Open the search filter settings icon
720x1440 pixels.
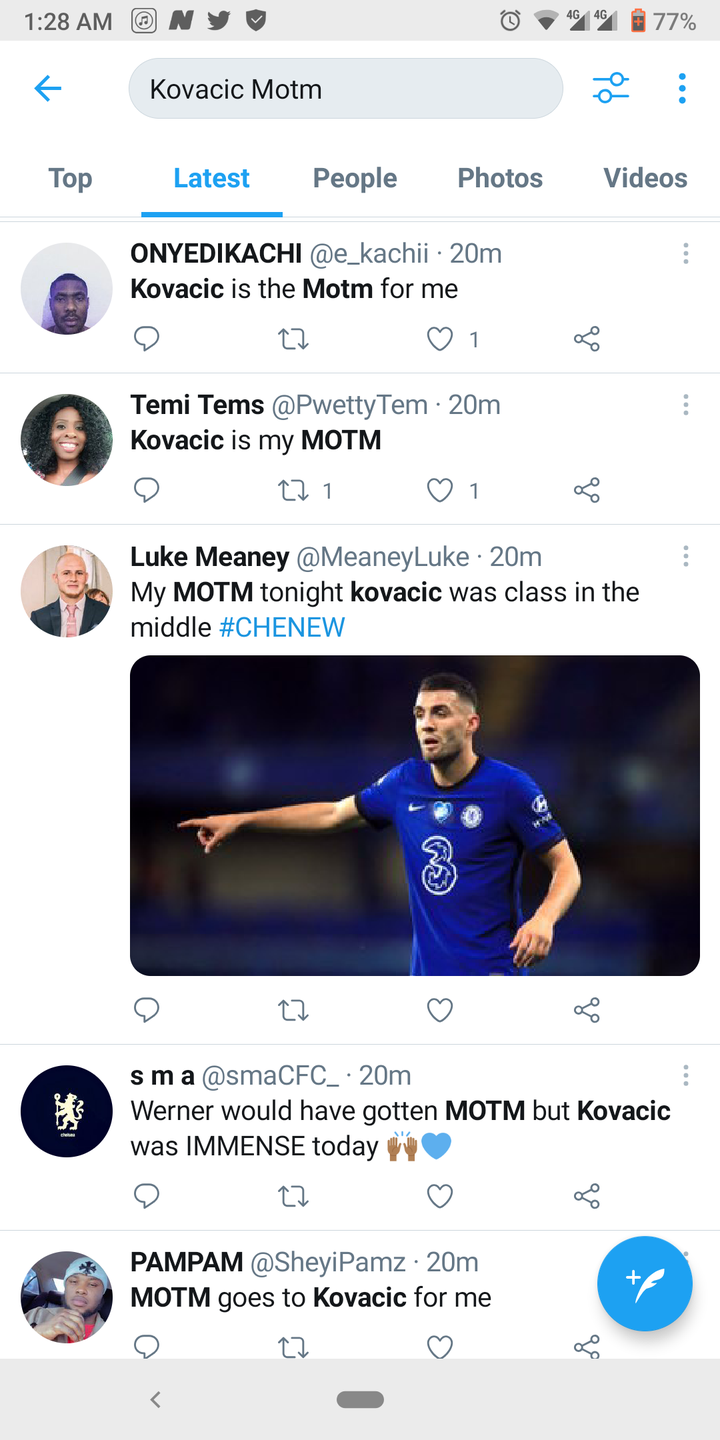[611, 88]
